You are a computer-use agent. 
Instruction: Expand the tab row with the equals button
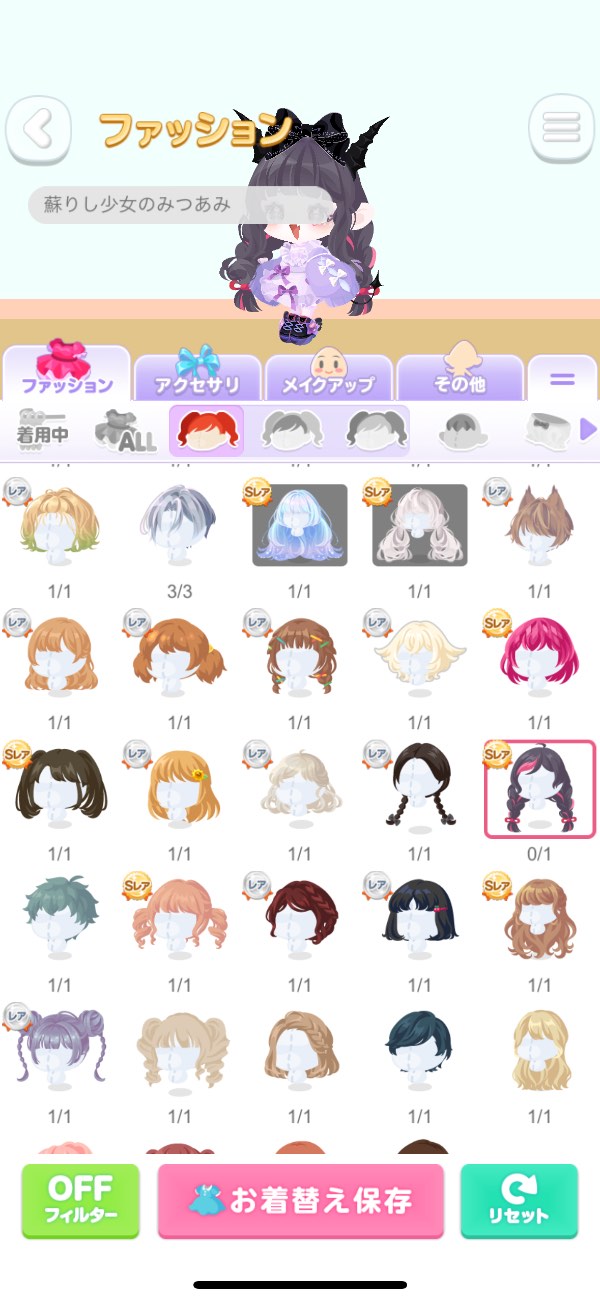pyautogui.click(x=562, y=380)
